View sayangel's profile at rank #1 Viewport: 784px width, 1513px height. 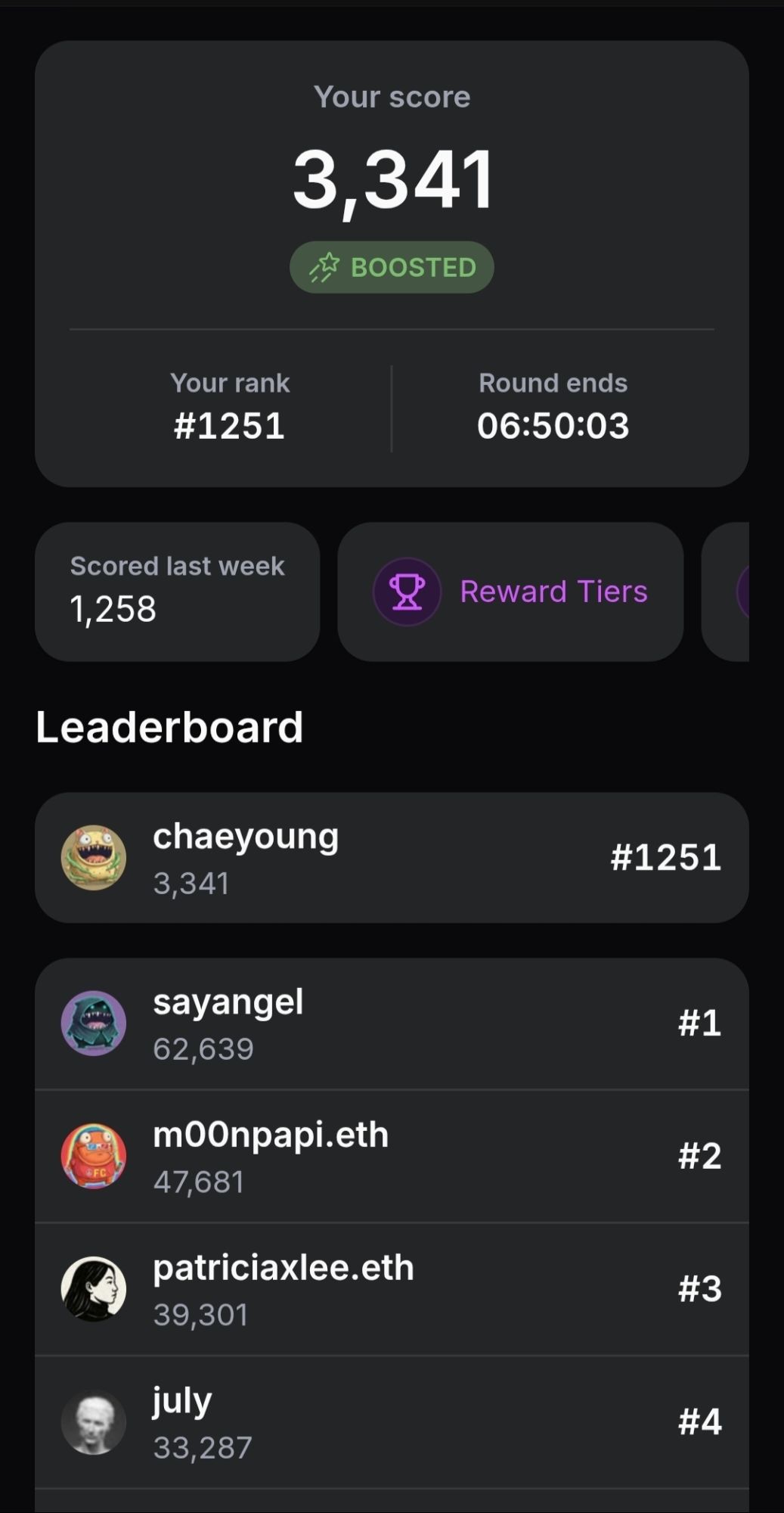click(x=392, y=1024)
